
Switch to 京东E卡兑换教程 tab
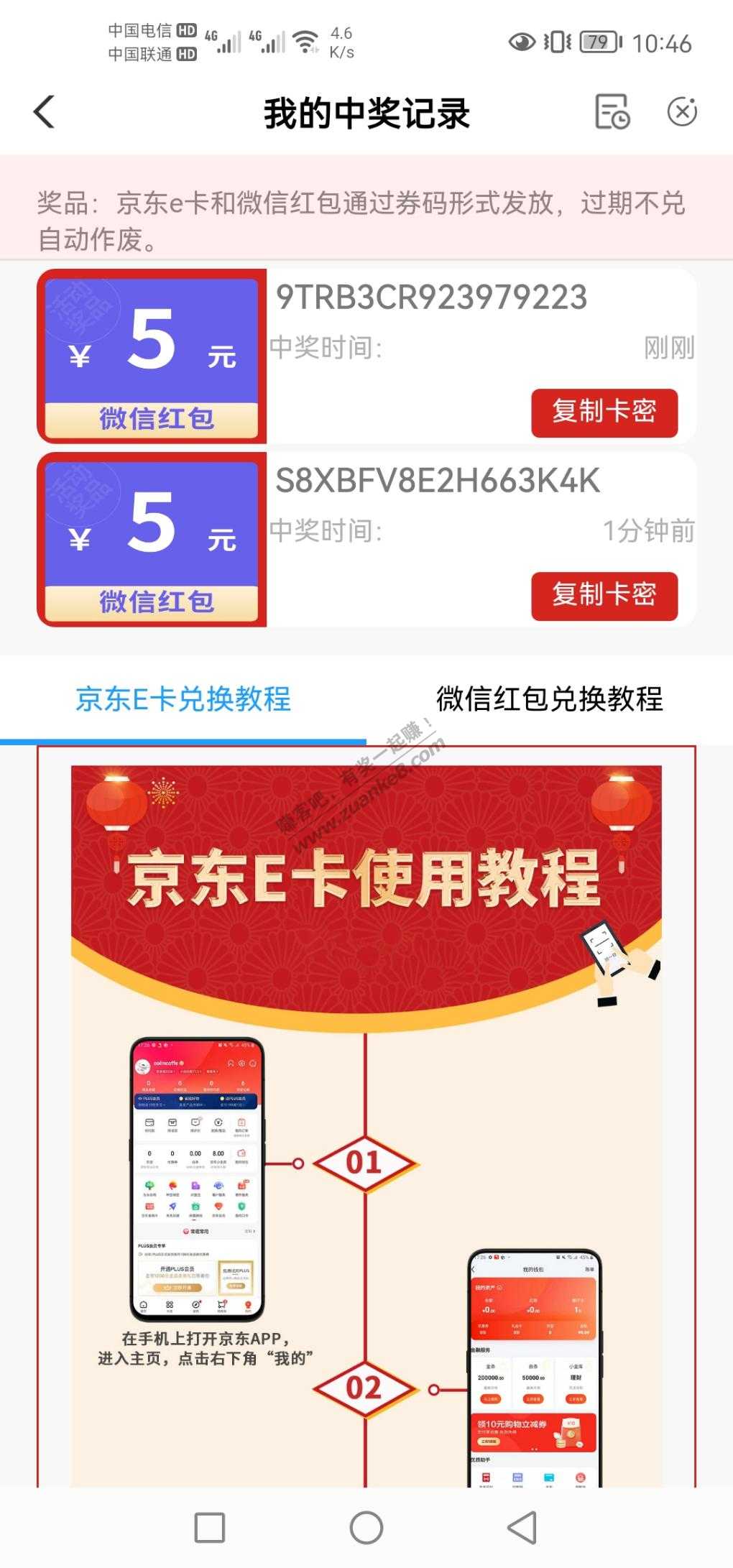point(183,699)
